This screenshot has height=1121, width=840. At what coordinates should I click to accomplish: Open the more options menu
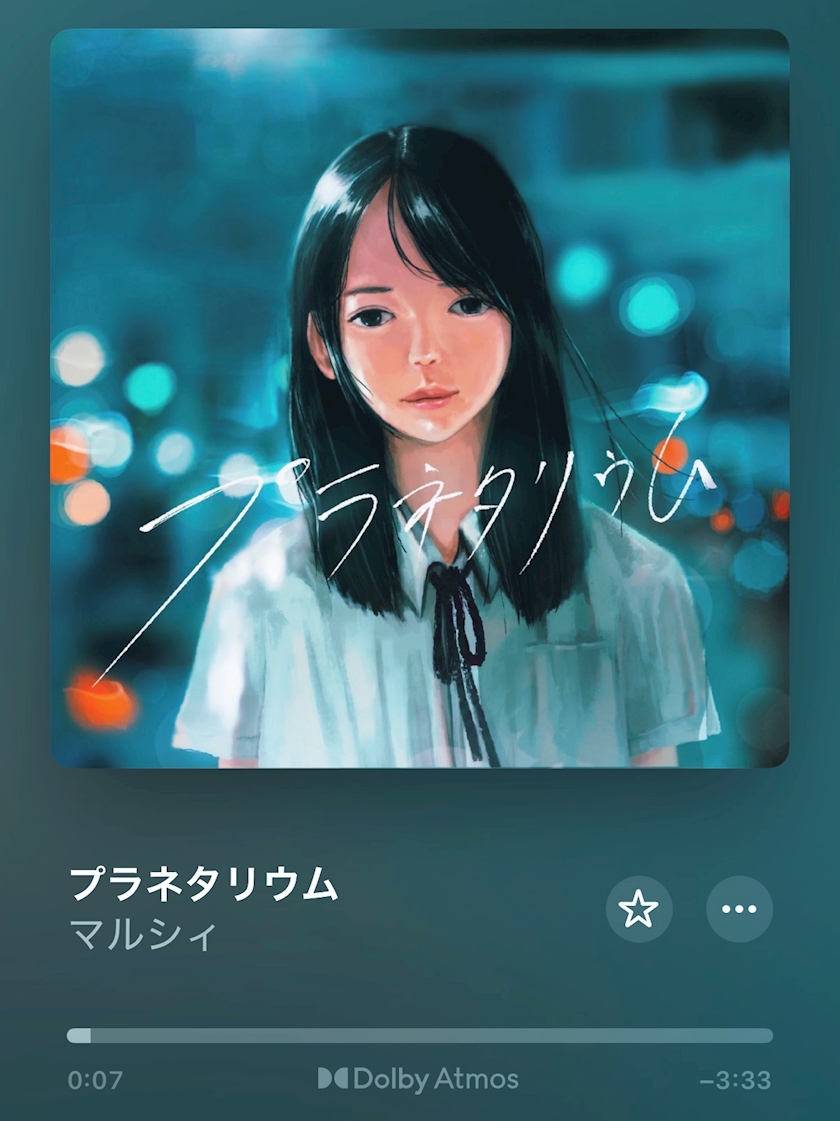[x=739, y=909]
